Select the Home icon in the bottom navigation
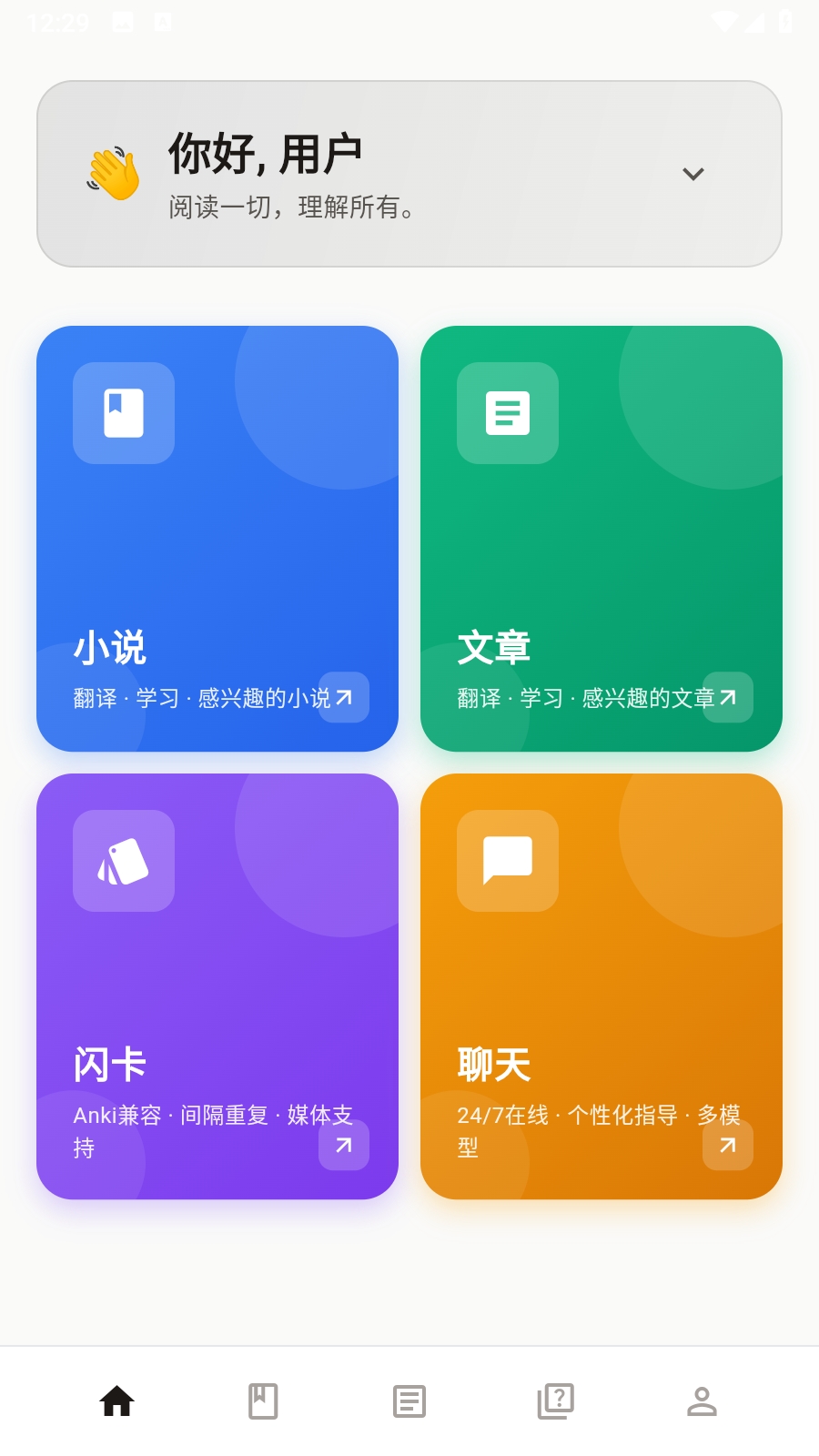Image resolution: width=819 pixels, height=1456 pixels. pyautogui.click(x=117, y=1400)
